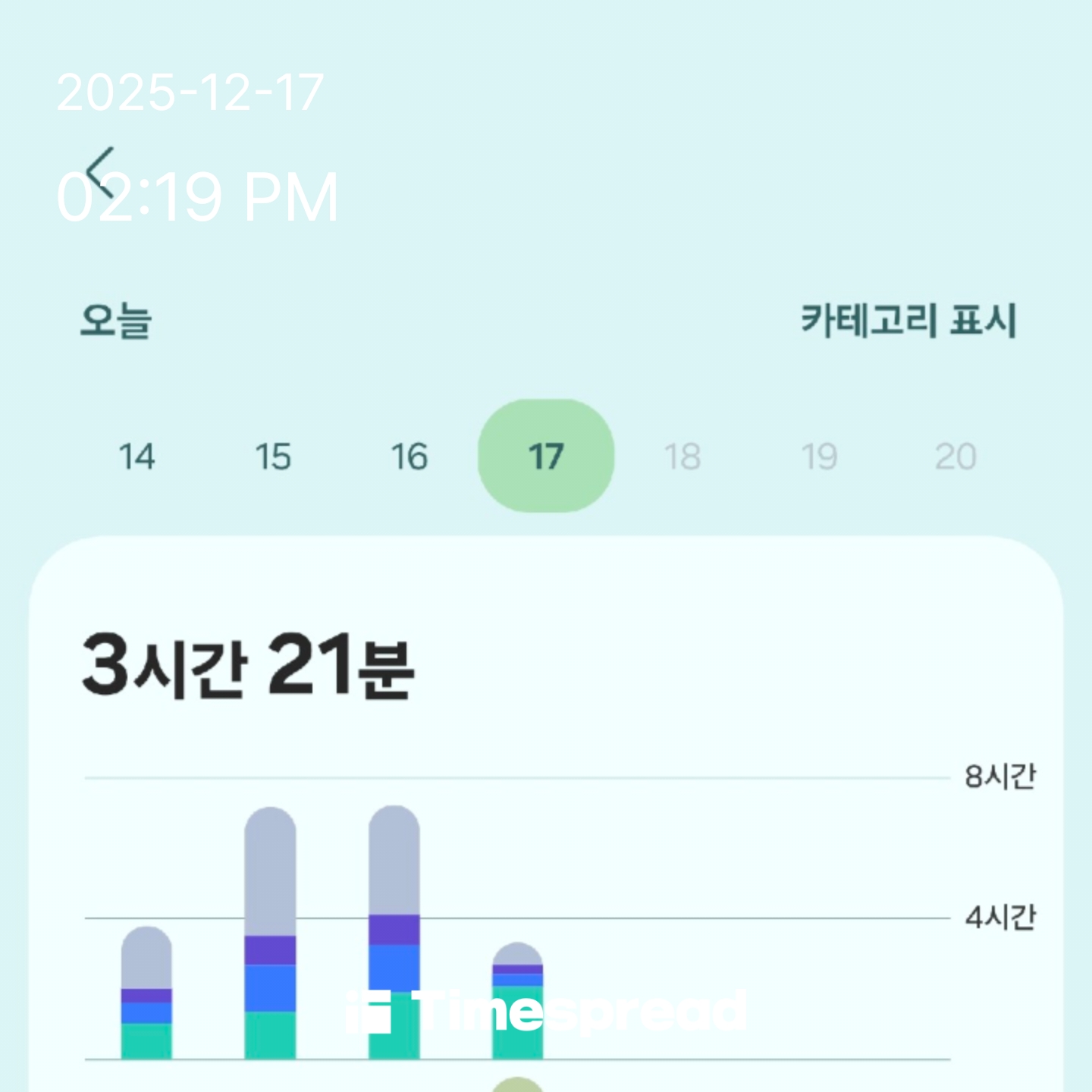Viewport: 1092px width, 1092px height.
Task: Select date 14
Action: [136, 457]
